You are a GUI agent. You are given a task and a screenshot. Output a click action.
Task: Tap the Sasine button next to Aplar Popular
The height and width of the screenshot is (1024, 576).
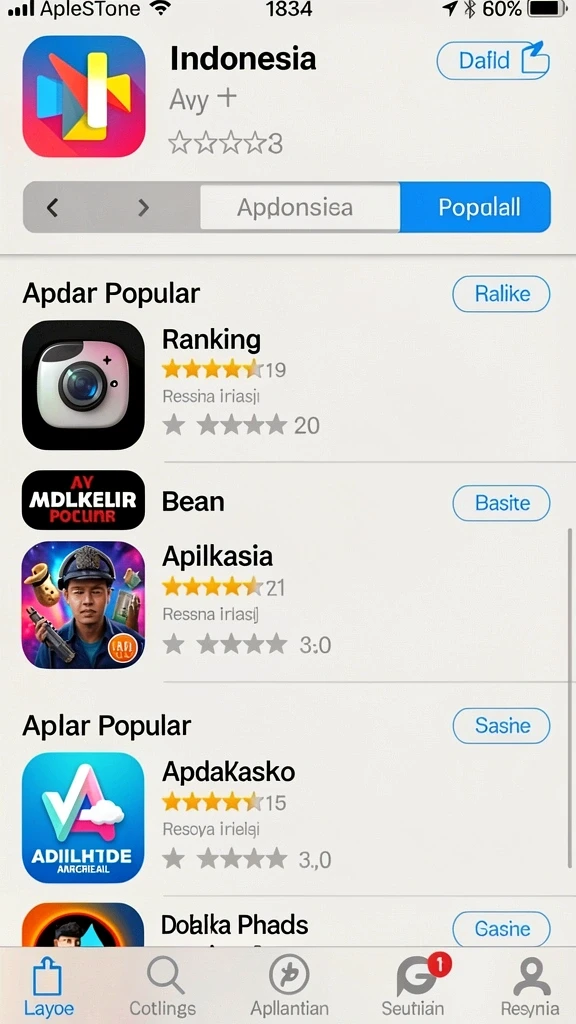tap(501, 726)
